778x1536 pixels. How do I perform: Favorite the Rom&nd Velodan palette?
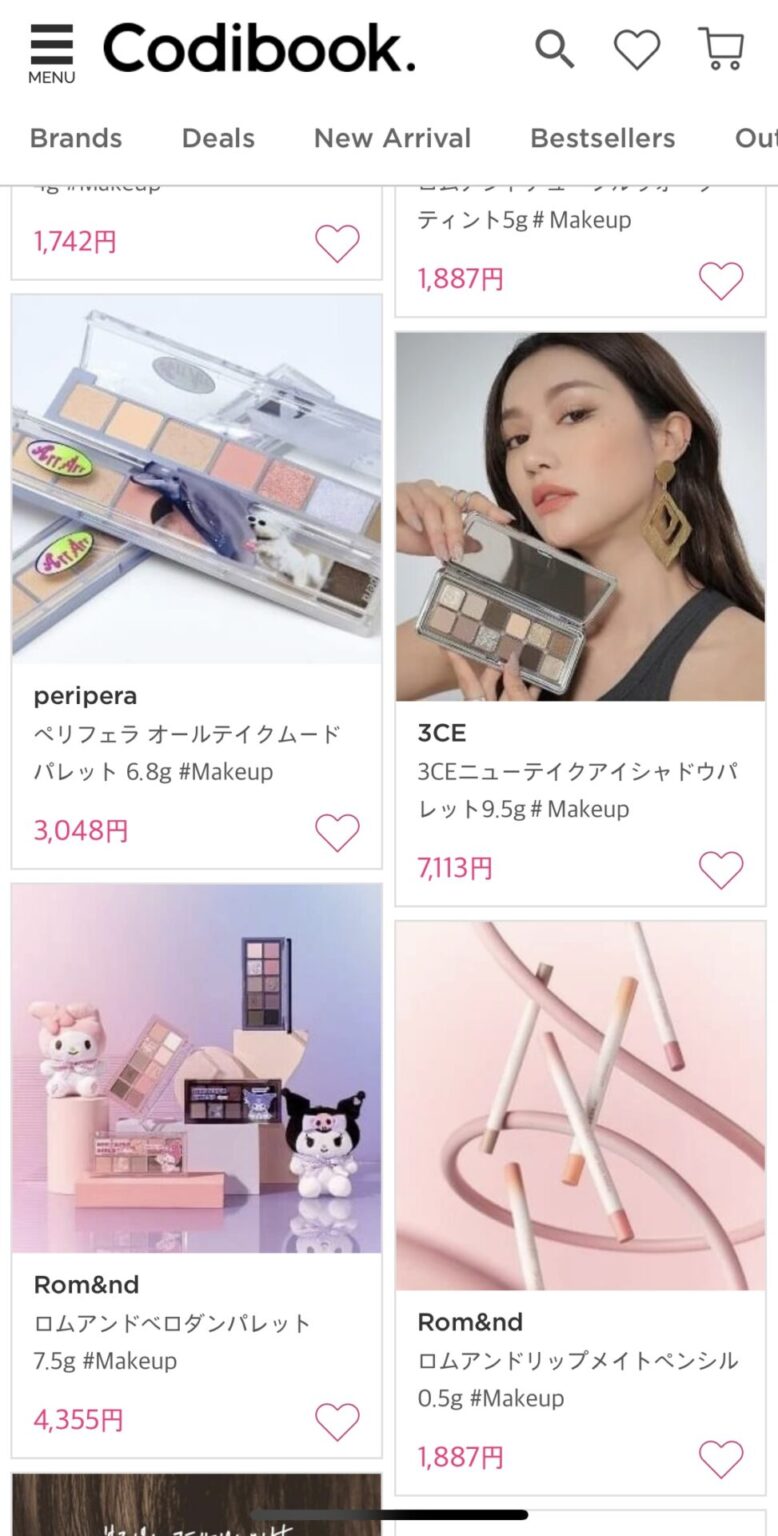[337, 1420]
